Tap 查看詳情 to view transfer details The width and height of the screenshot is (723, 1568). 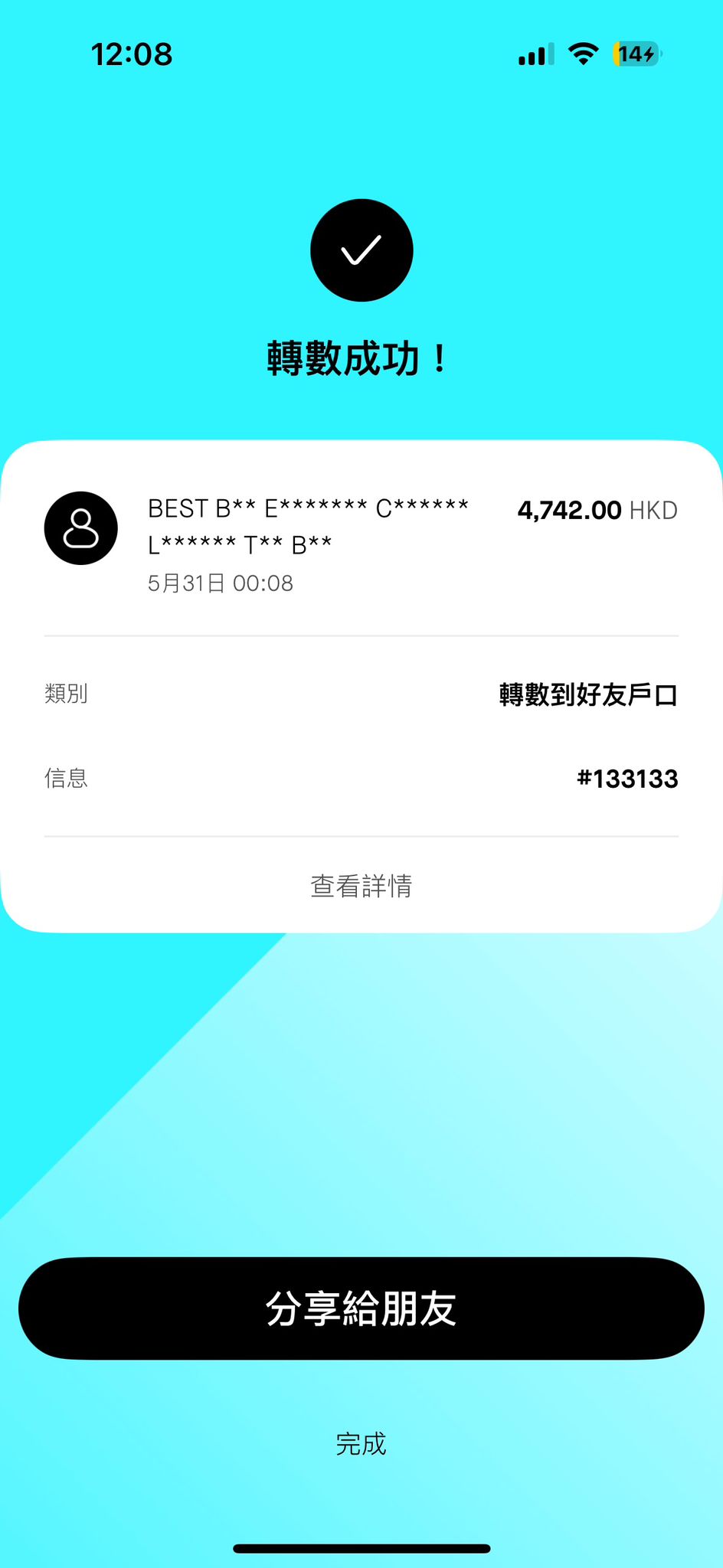click(x=361, y=886)
